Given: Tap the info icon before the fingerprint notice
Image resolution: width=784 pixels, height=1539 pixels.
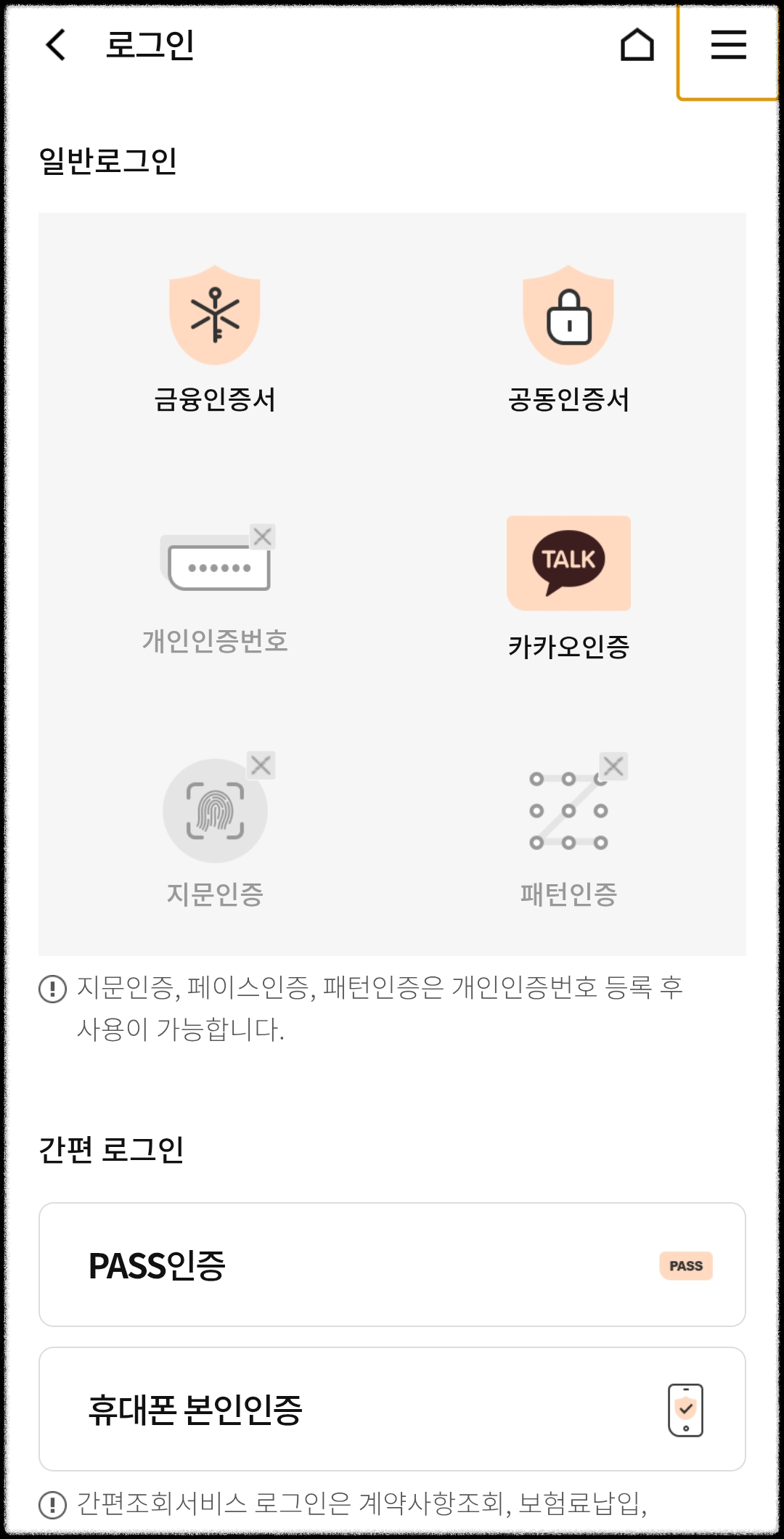Looking at the screenshot, I should [54, 991].
